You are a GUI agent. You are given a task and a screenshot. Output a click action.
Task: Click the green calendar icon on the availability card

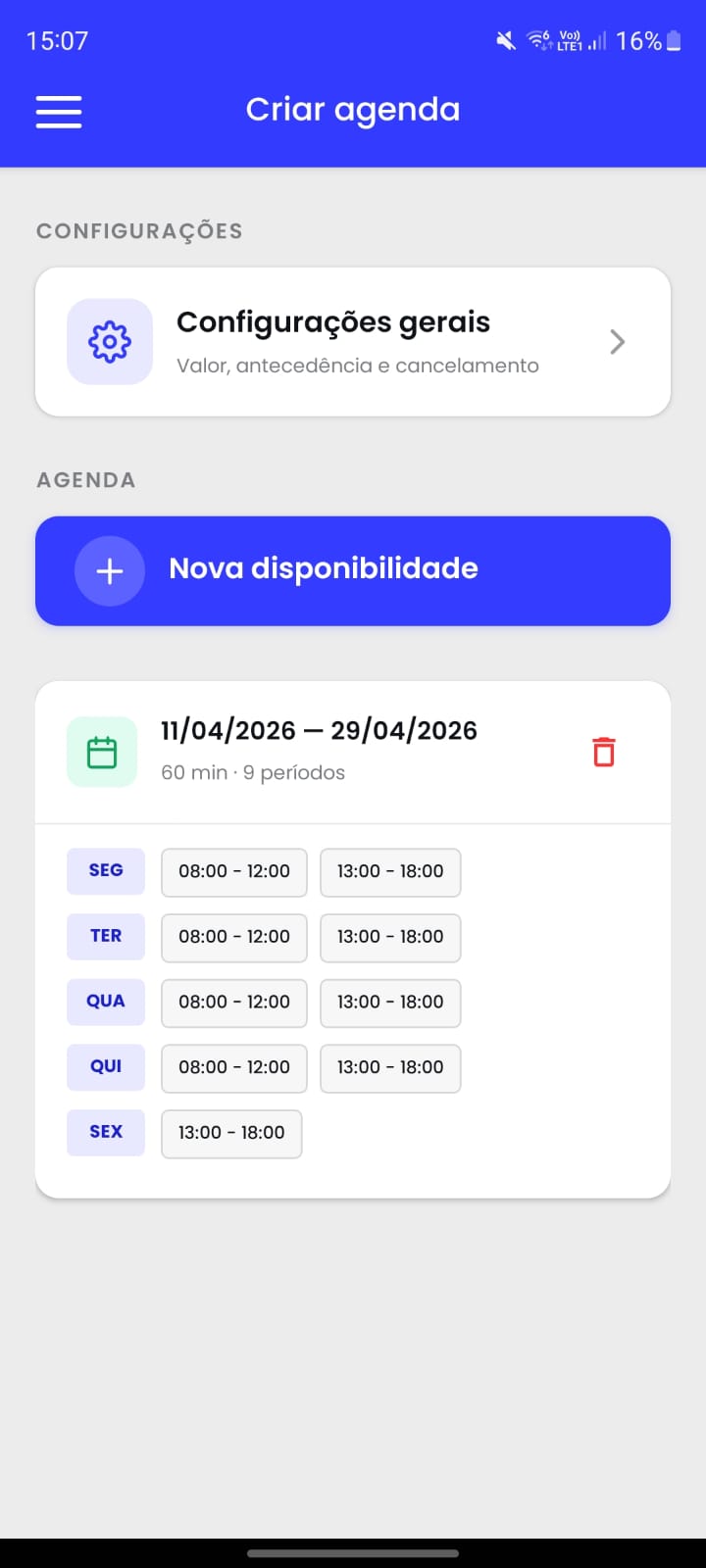point(102,751)
